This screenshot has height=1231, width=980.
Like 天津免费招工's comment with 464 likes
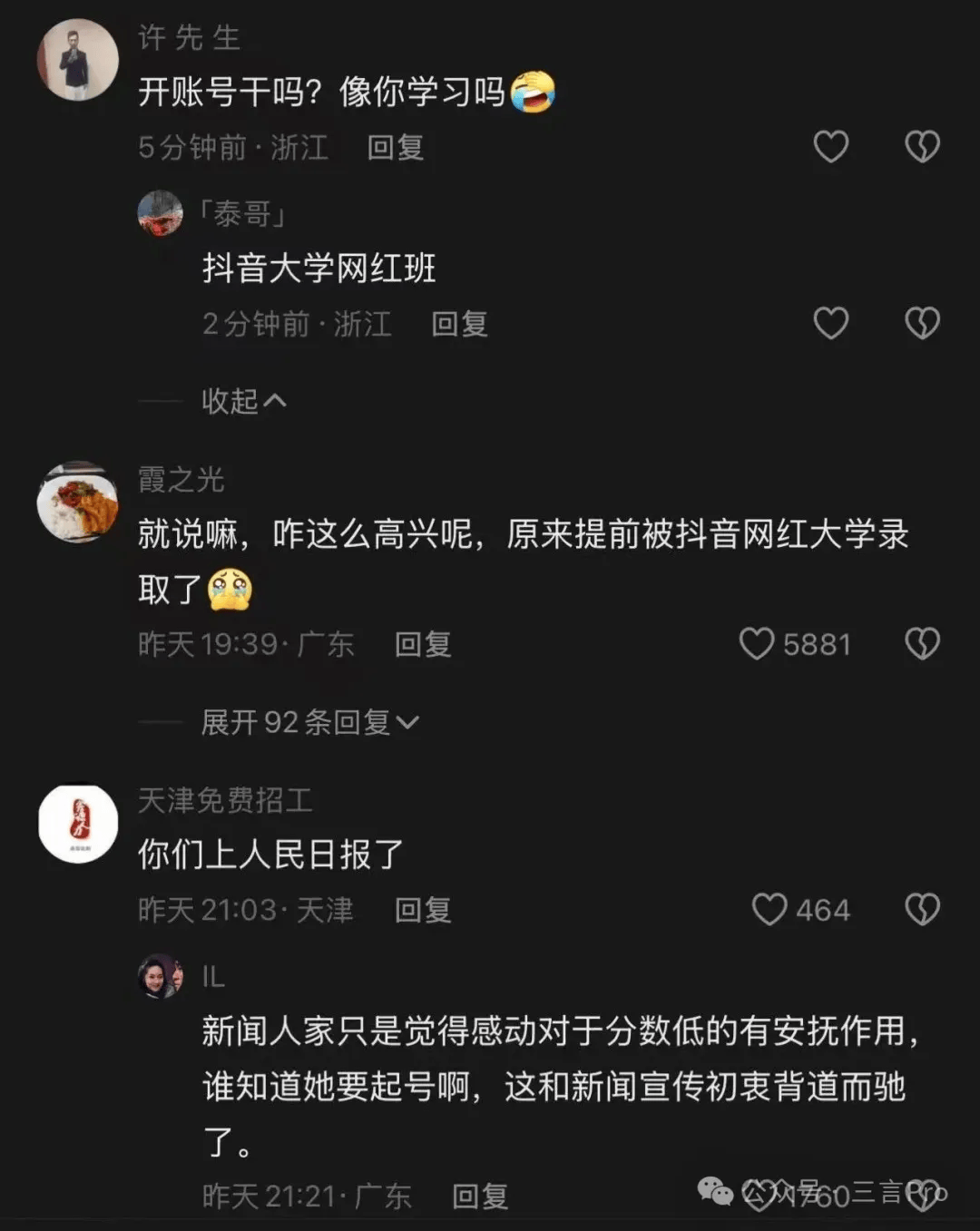(x=769, y=910)
